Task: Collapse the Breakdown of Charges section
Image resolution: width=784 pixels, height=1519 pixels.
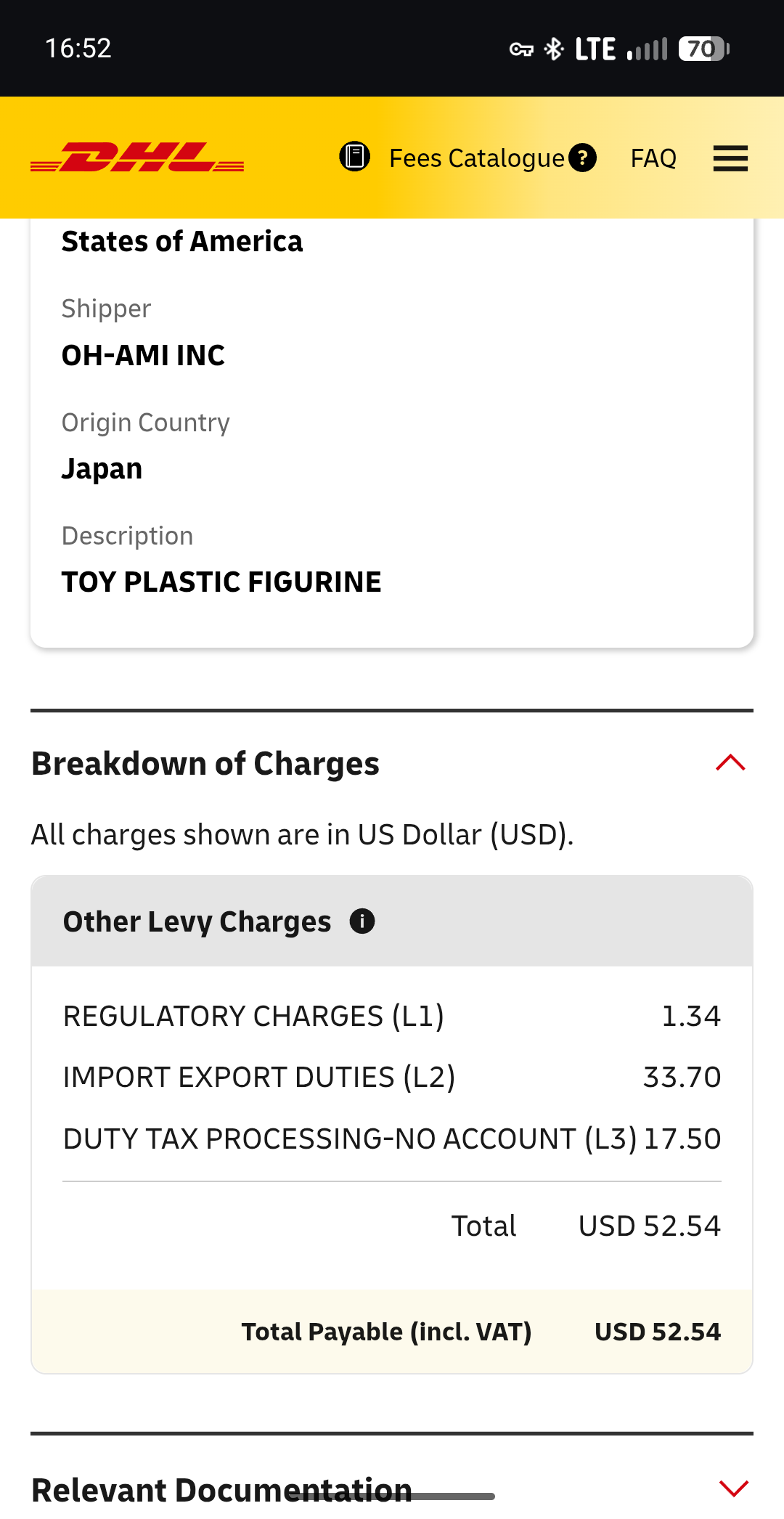Action: [x=730, y=763]
